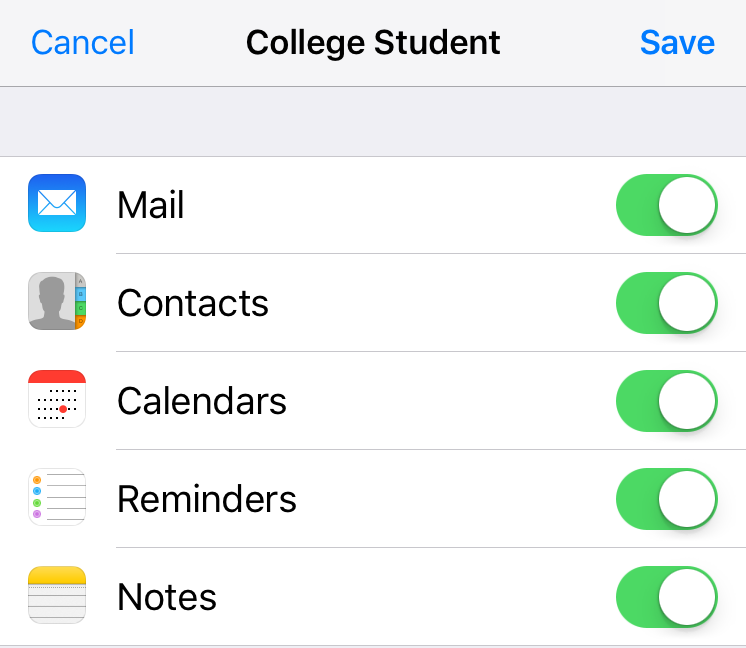Disable Contacts syncing
746x648 pixels.
click(667, 303)
